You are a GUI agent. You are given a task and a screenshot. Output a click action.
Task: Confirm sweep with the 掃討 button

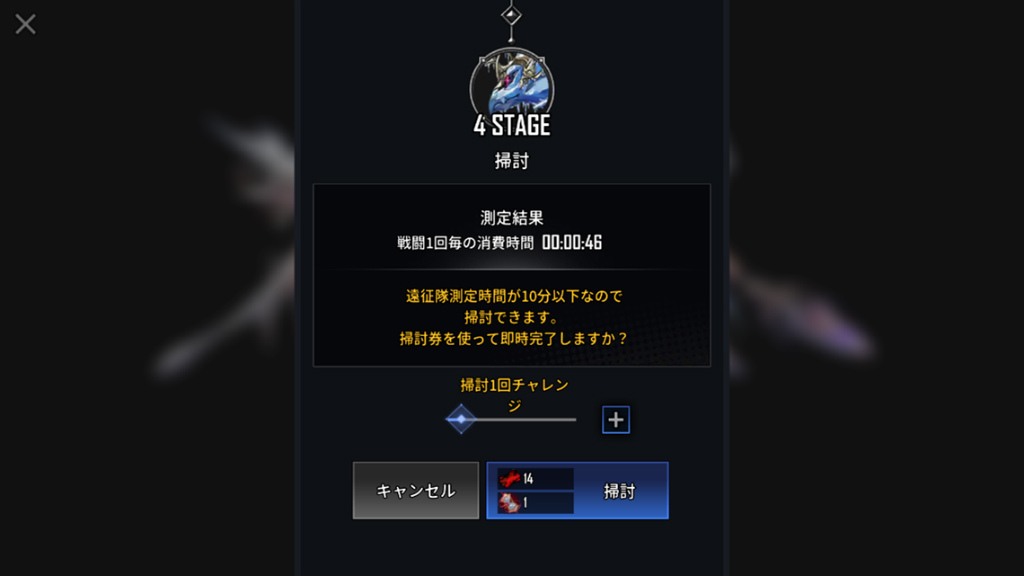[x=578, y=490]
